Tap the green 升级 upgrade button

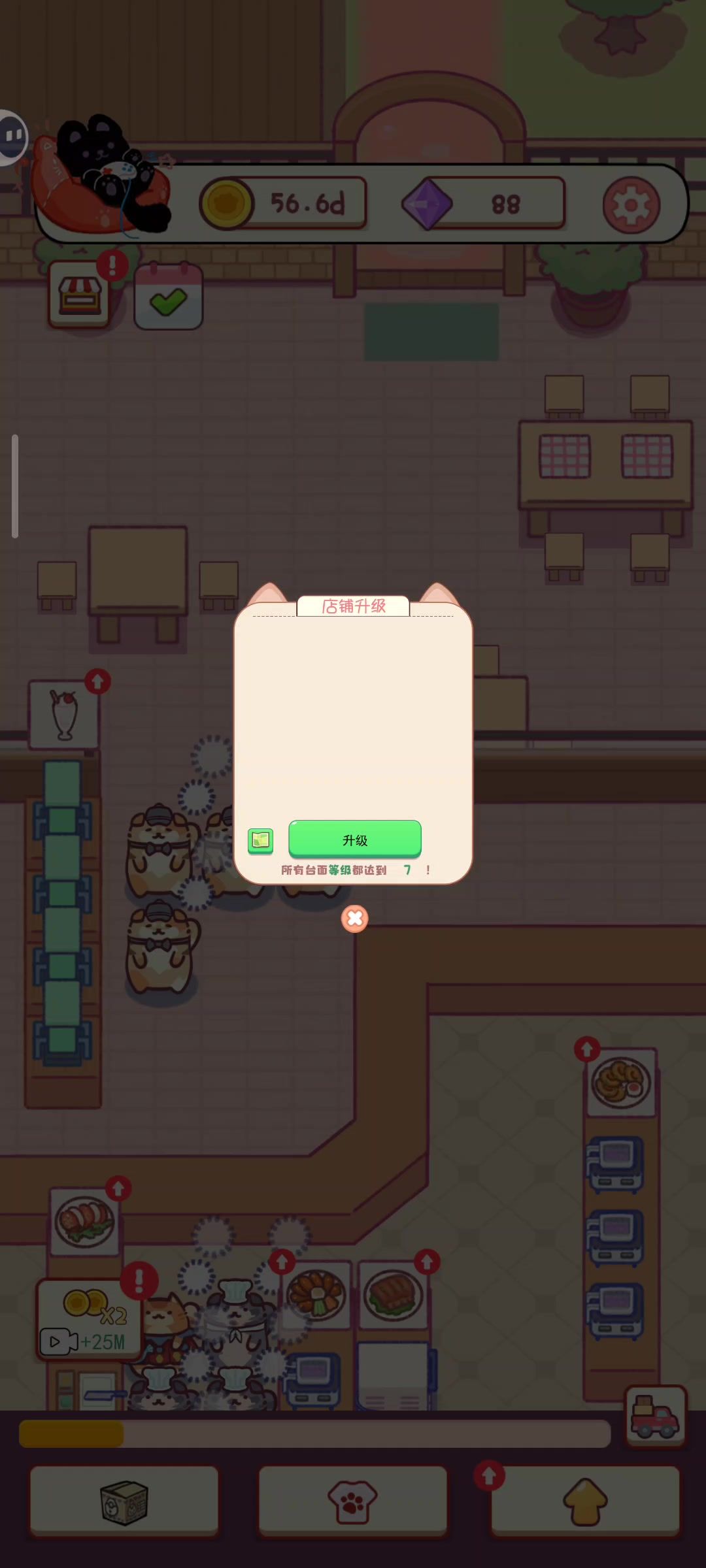pos(355,839)
